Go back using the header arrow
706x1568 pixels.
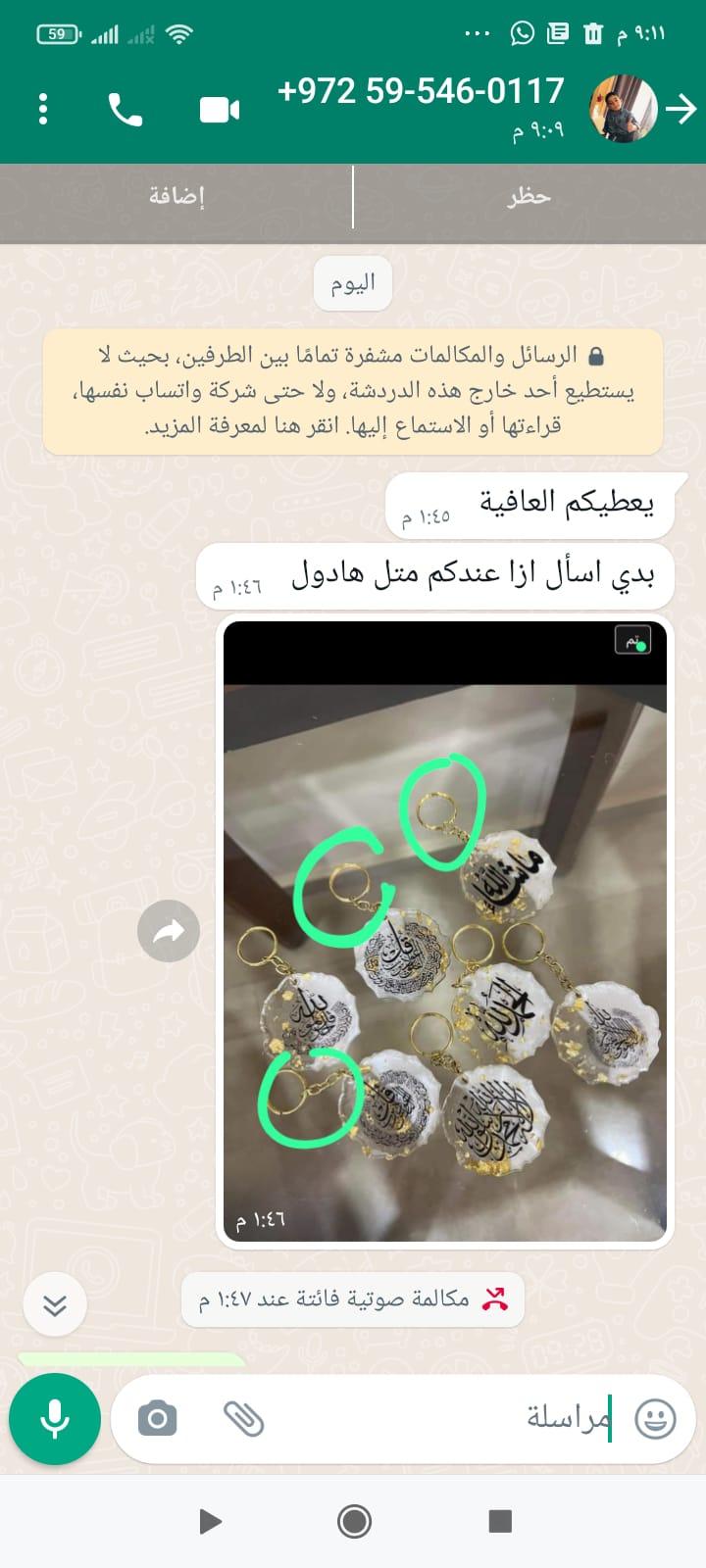[681, 109]
